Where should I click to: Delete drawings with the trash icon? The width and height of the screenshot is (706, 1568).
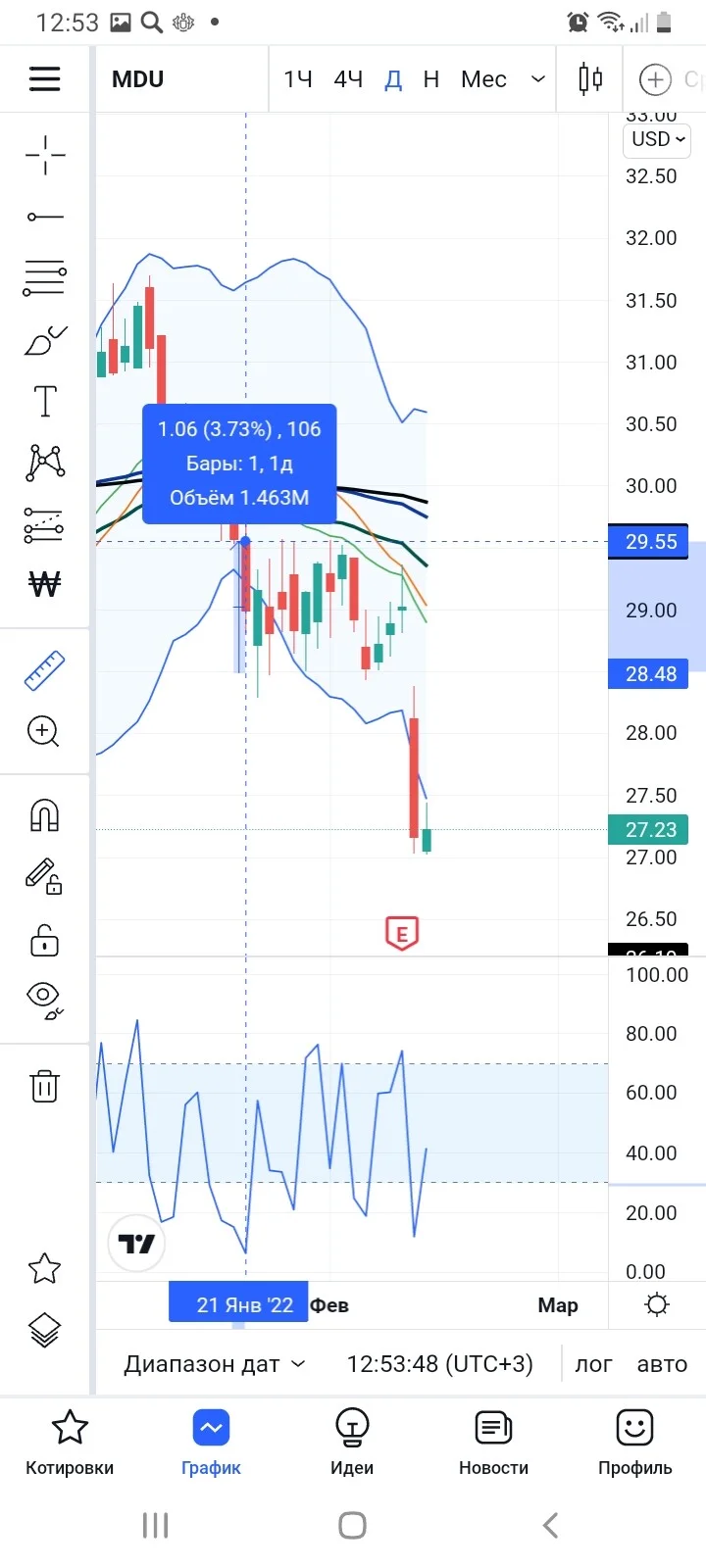[x=45, y=1086]
